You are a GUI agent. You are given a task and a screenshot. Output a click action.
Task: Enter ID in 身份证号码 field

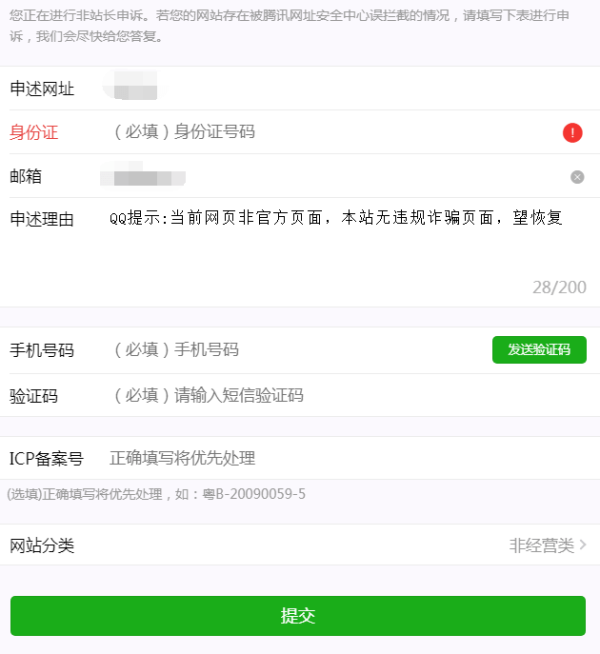pyautogui.click(x=330, y=132)
